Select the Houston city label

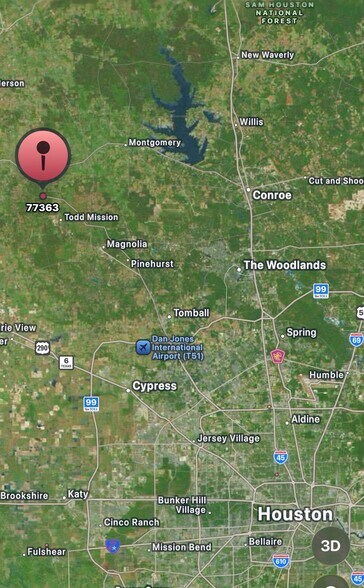[x=295, y=514]
